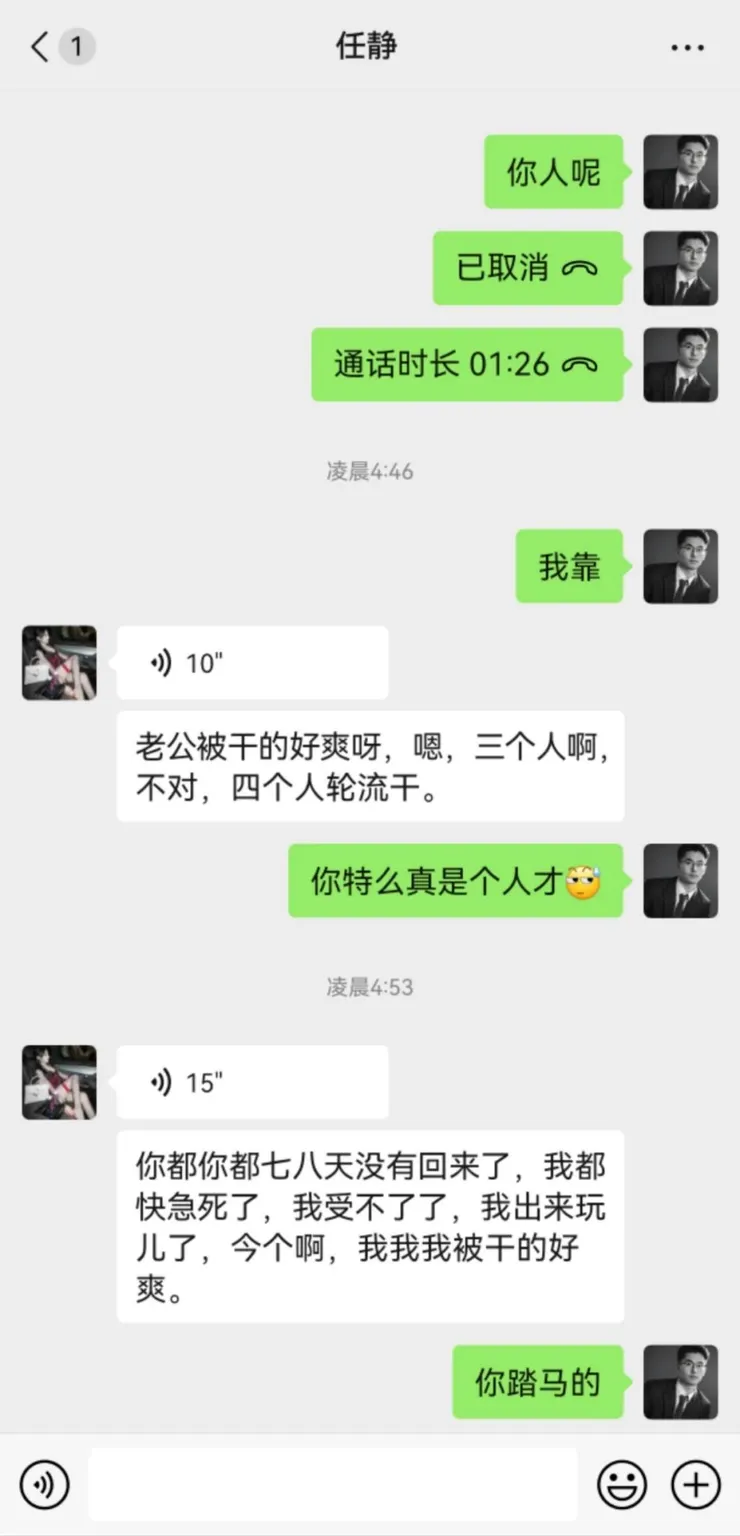Select the 你特么真是个人才 message bubble
This screenshot has height=1536, width=740.
[455, 881]
